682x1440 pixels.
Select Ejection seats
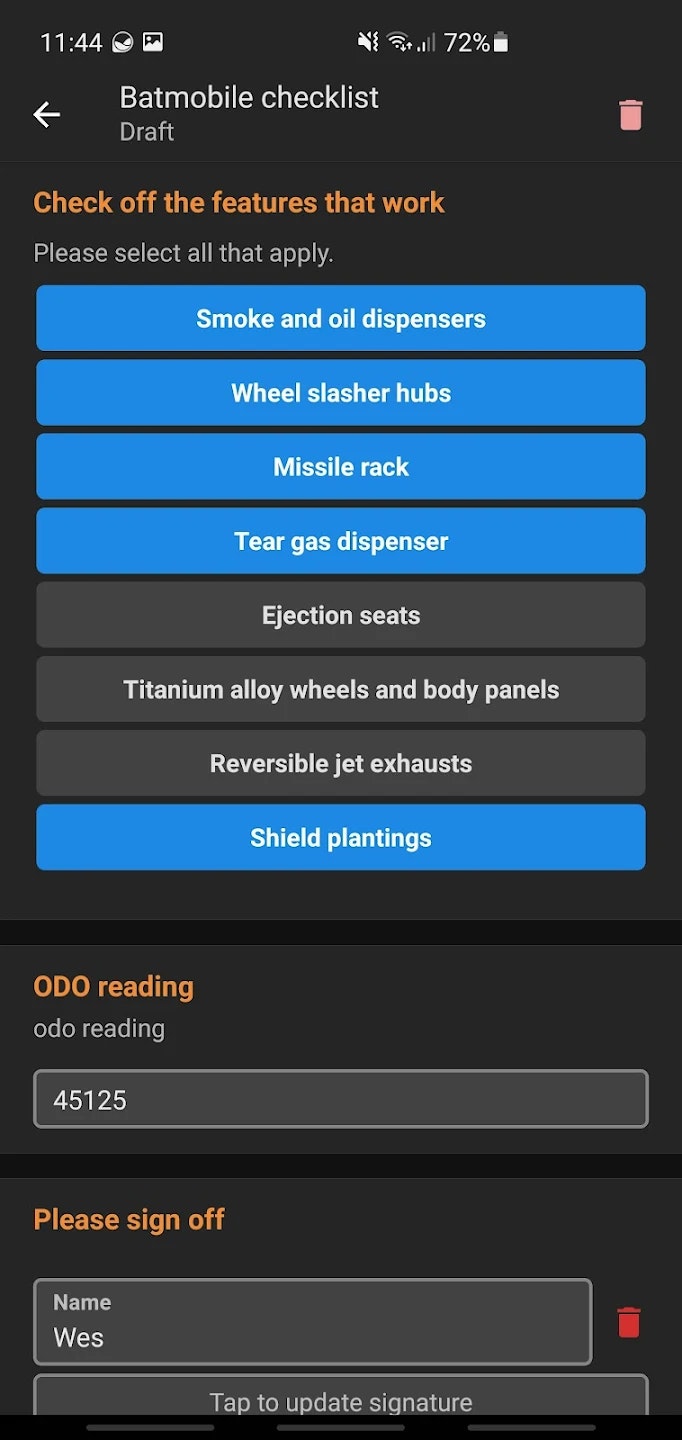click(x=341, y=615)
